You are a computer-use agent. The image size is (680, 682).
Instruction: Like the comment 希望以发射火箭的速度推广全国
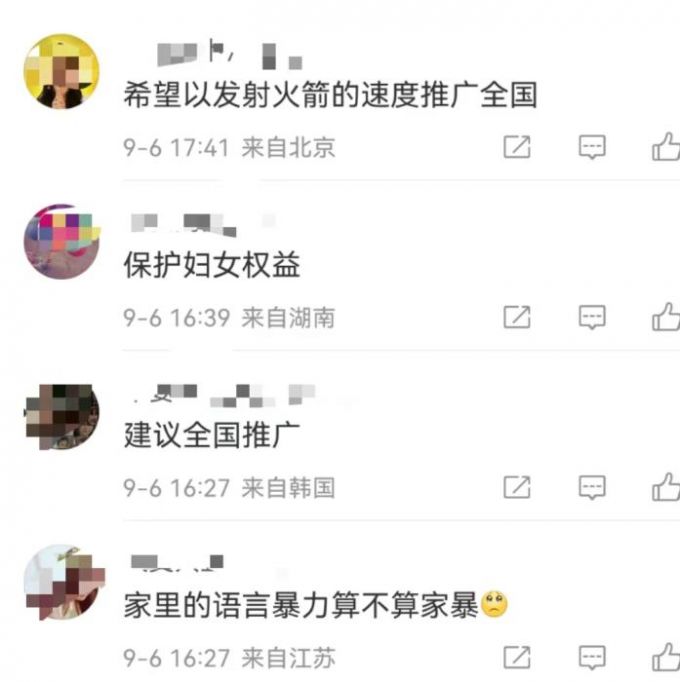pyautogui.click(x=667, y=148)
